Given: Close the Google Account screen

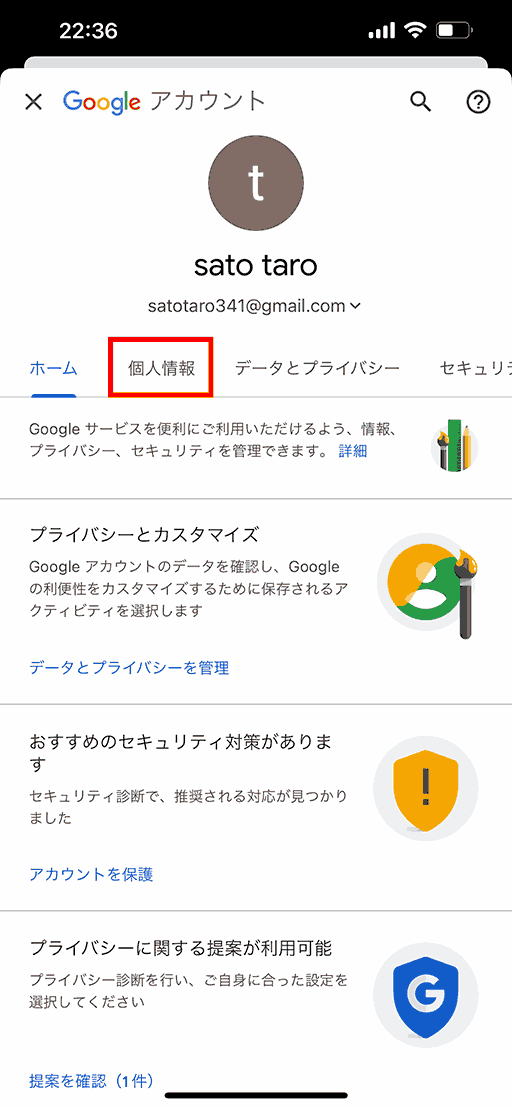Looking at the screenshot, I should click(33, 102).
